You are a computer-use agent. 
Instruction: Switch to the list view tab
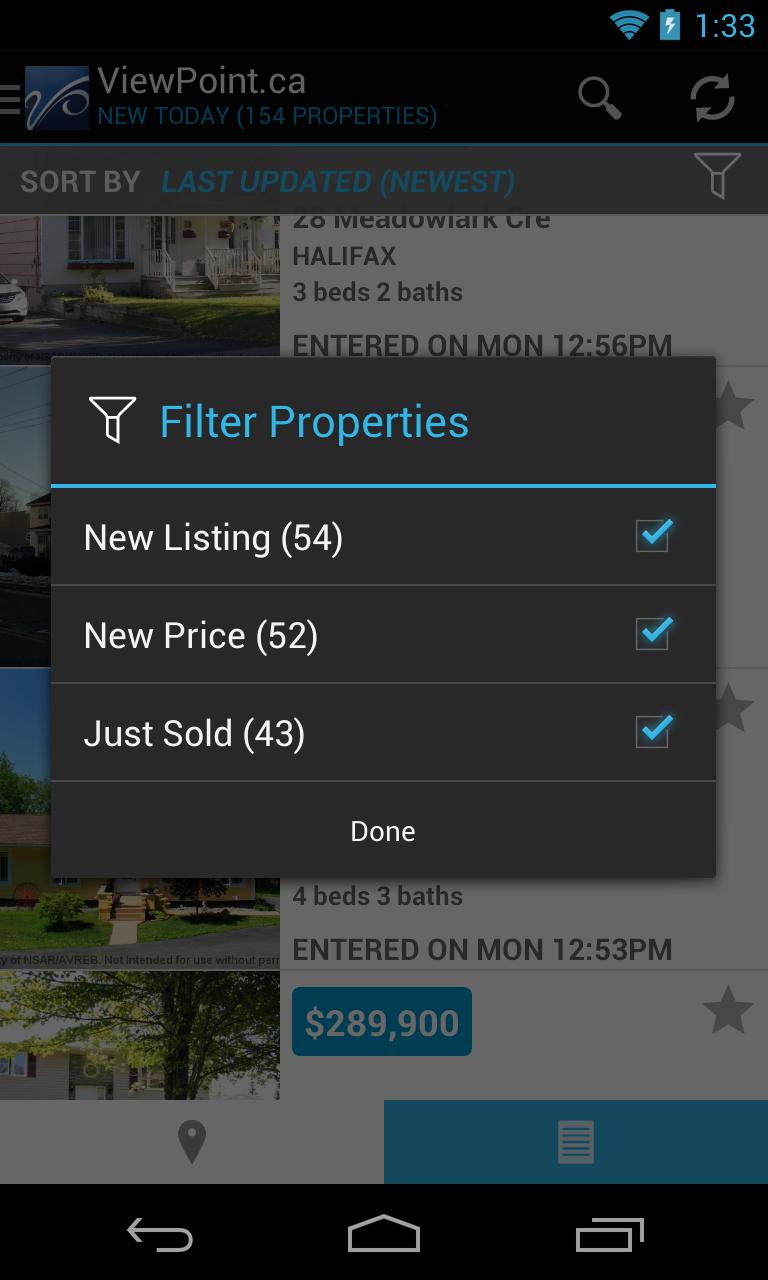point(576,1142)
